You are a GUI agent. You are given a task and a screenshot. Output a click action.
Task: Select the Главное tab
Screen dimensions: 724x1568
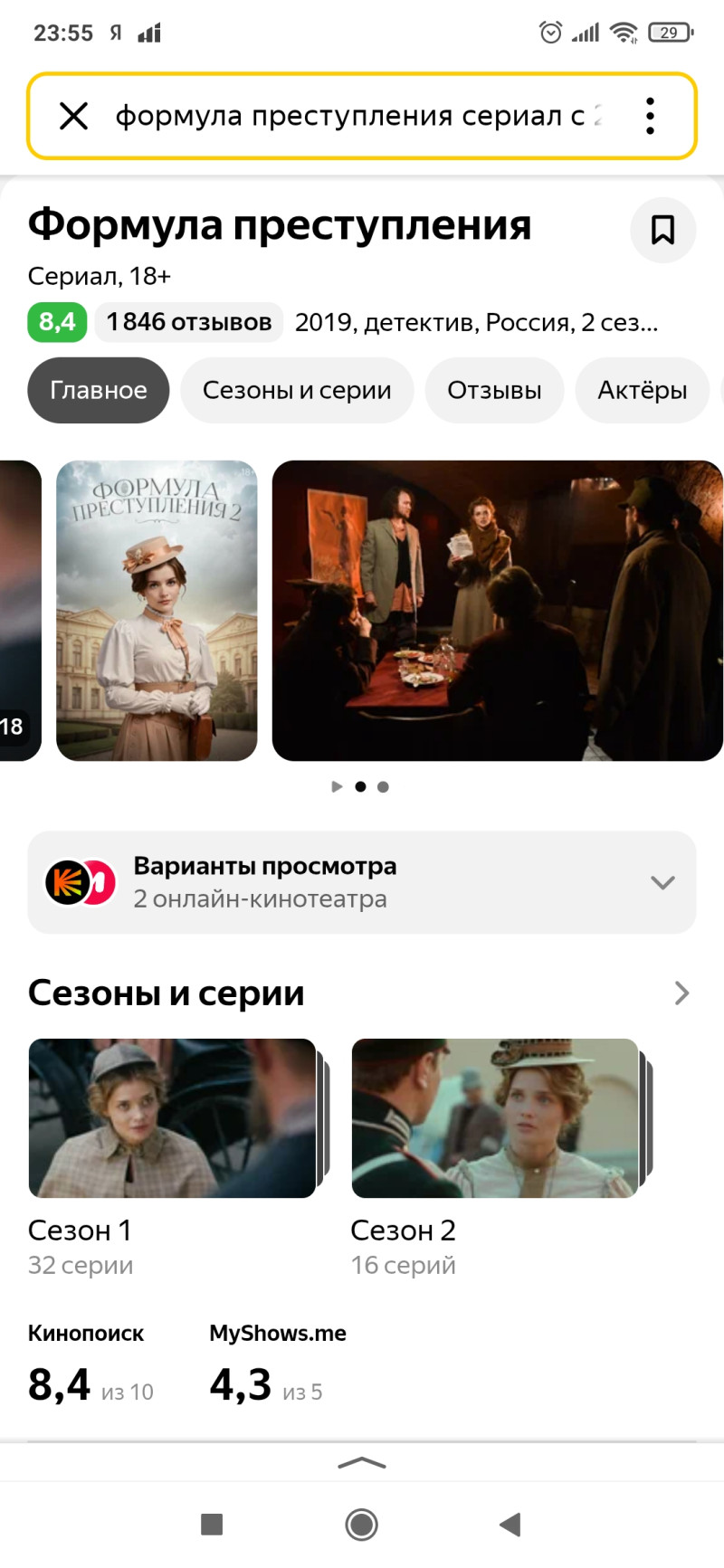(99, 390)
